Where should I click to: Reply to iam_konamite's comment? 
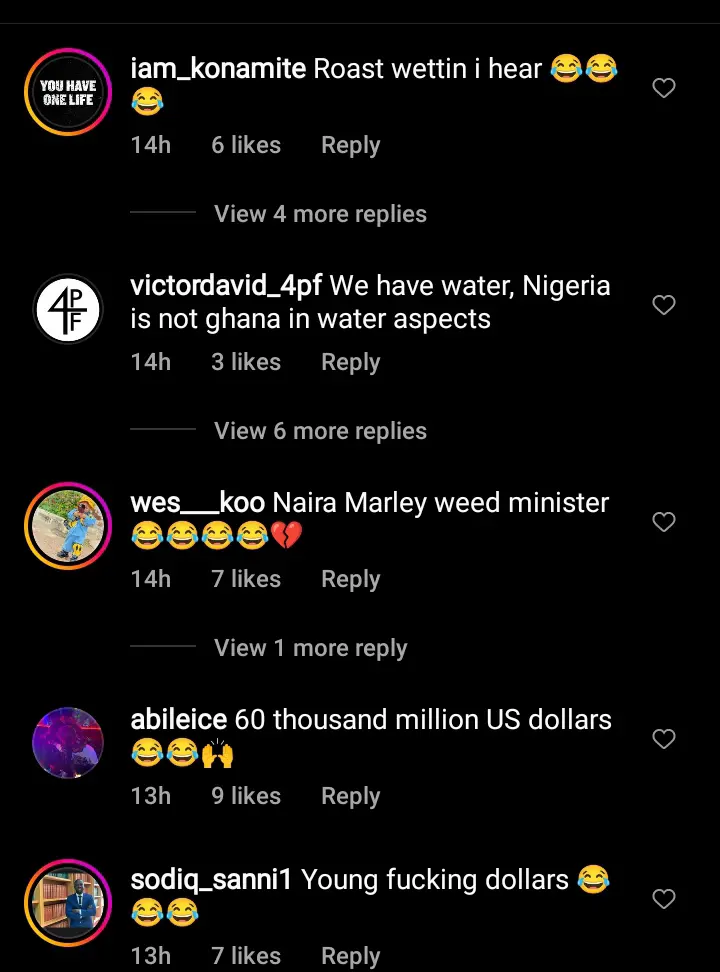[x=350, y=146]
